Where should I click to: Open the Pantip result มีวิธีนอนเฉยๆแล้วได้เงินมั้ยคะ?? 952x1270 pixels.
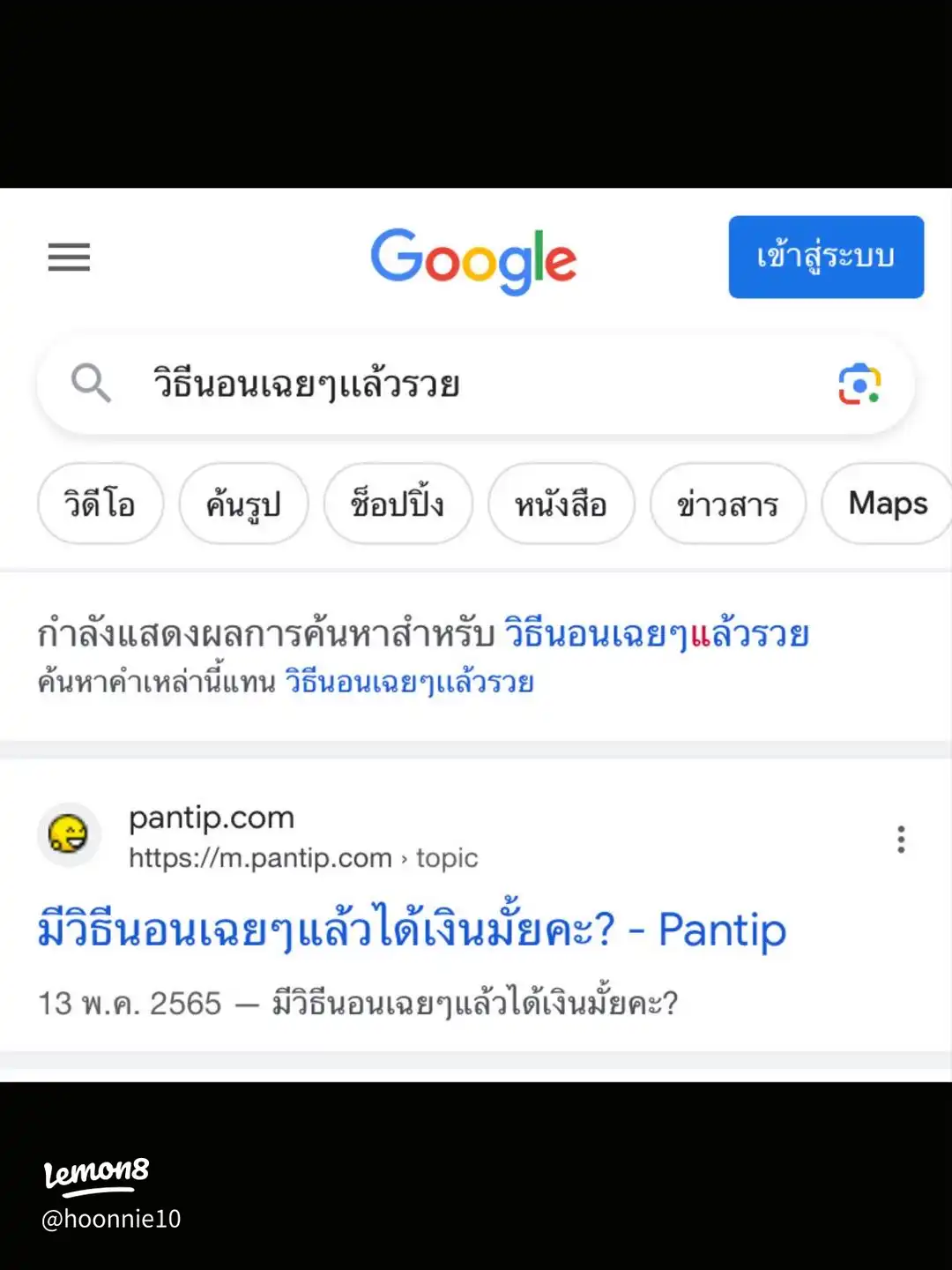coord(412,930)
